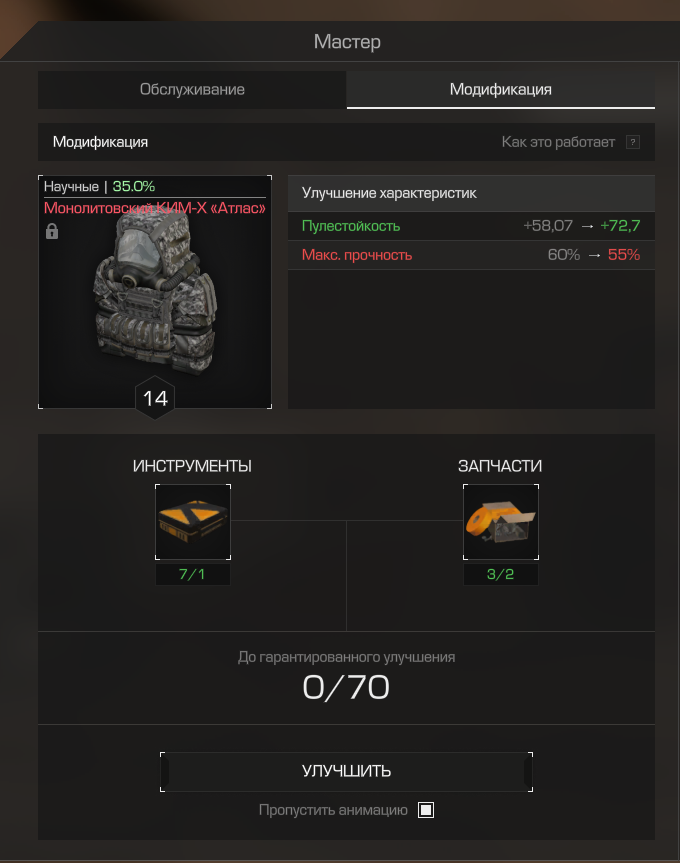
Task: Select the Модификация tab
Action: (x=500, y=89)
